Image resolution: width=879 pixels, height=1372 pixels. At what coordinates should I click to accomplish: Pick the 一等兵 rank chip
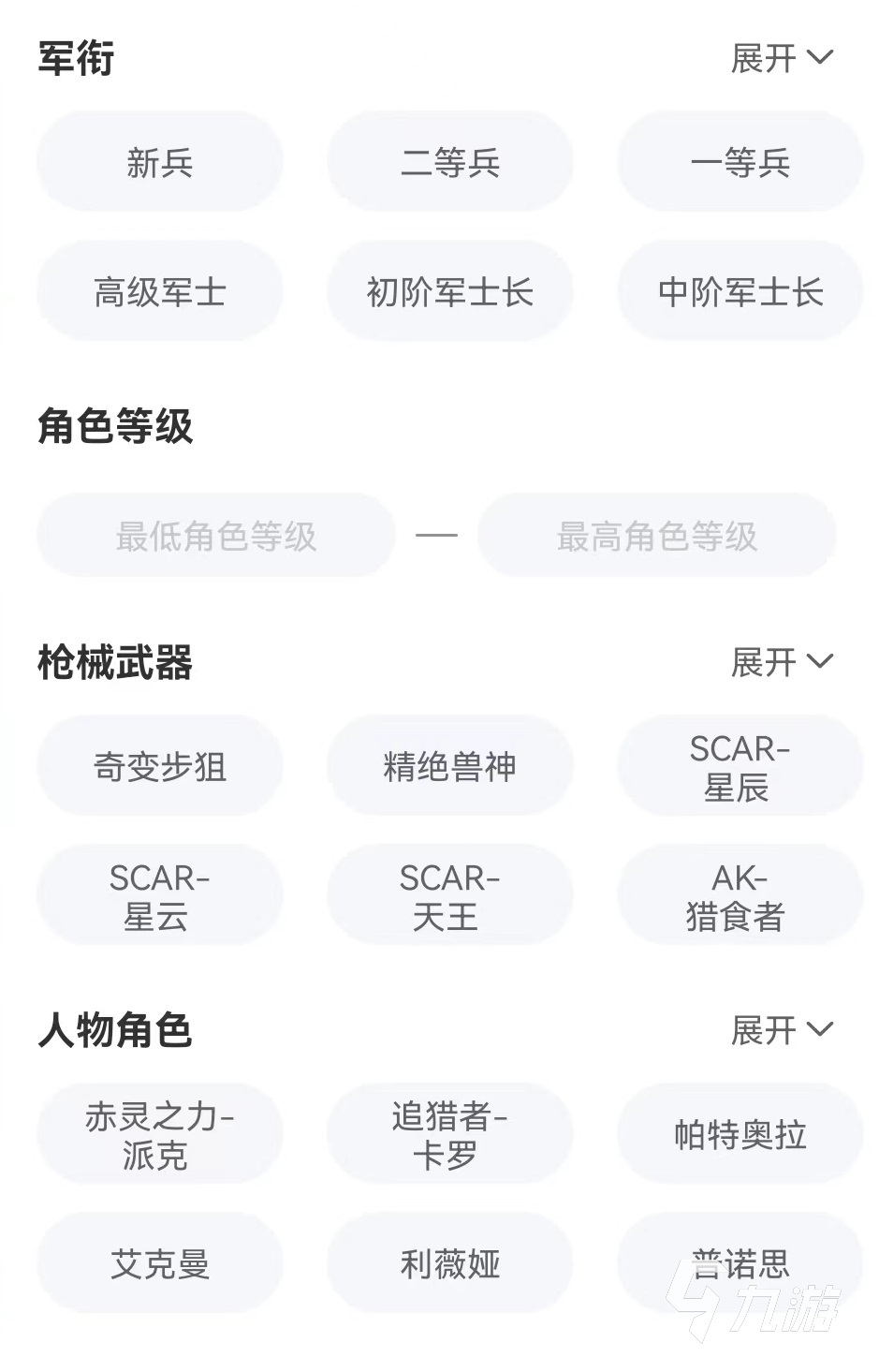(x=740, y=162)
